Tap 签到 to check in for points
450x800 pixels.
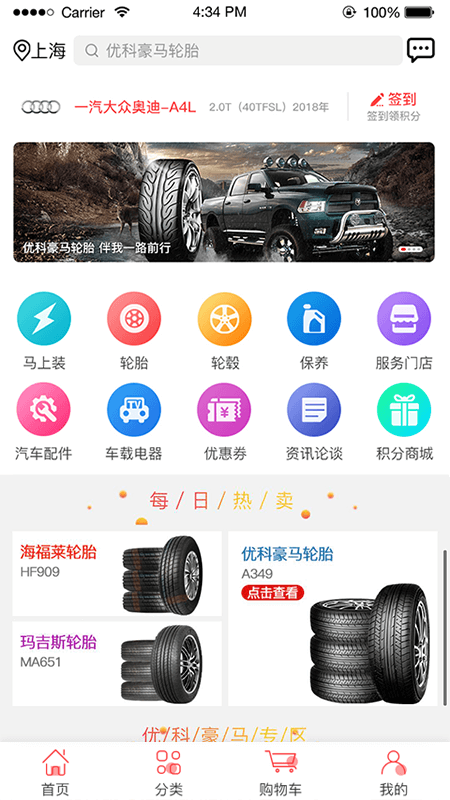393,106
